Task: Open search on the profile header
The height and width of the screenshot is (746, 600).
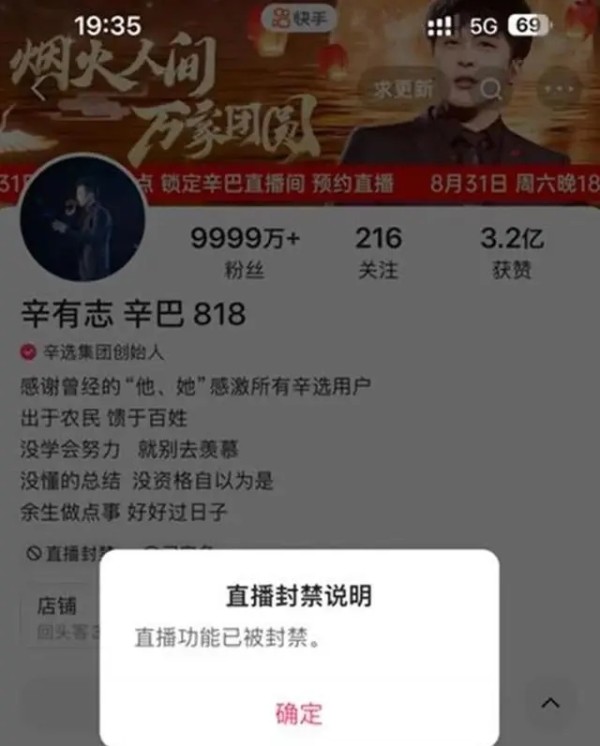Action: [491, 90]
